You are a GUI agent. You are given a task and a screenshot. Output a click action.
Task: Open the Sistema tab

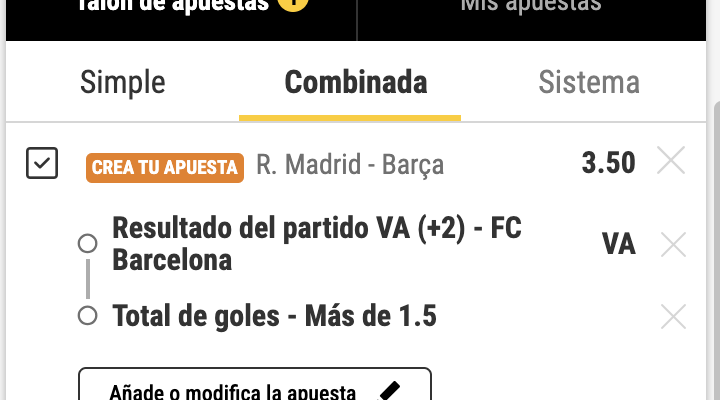pos(588,82)
